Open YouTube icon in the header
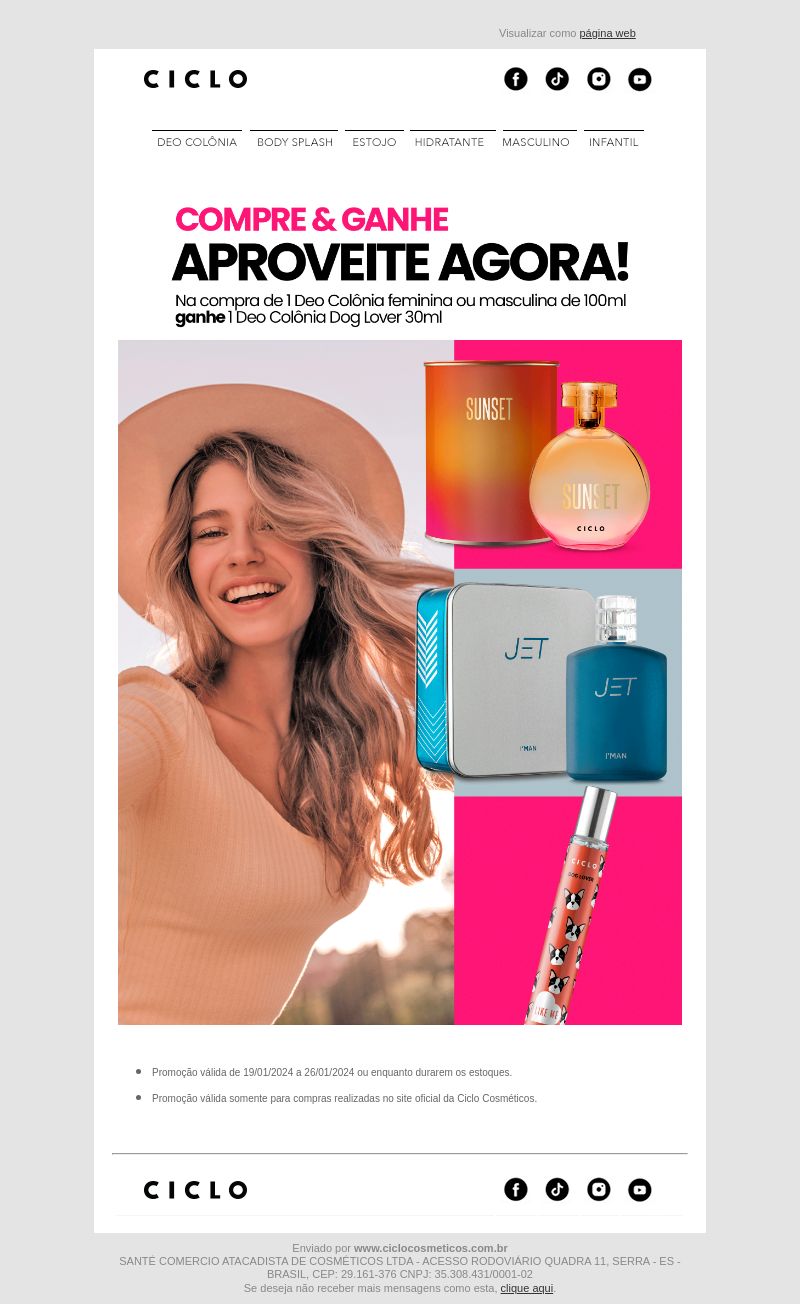The height and width of the screenshot is (1304, 800). point(640,79)
